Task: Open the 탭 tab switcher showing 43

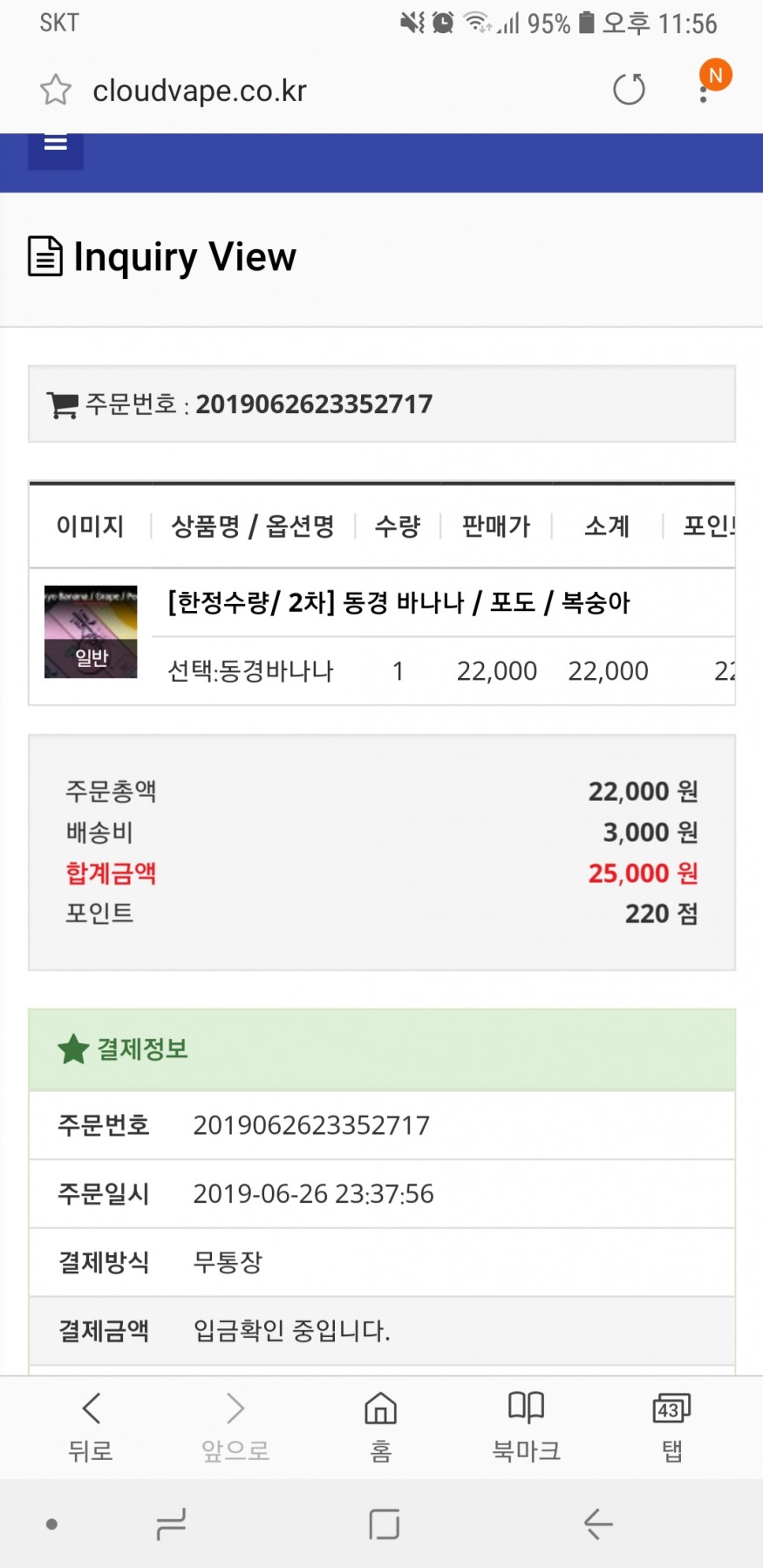Action: click(x=671, y=1427)
